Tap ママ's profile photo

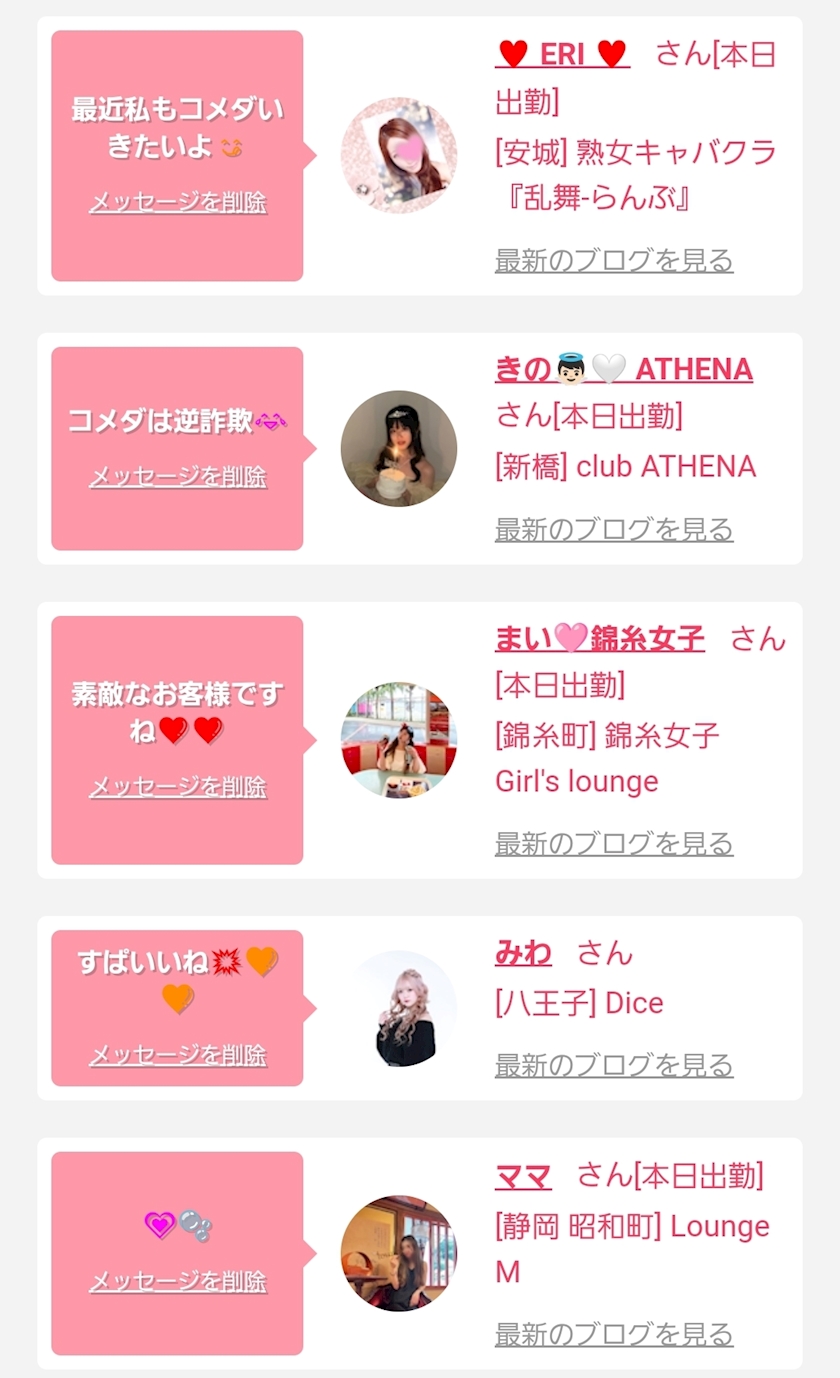(398, 1253)
